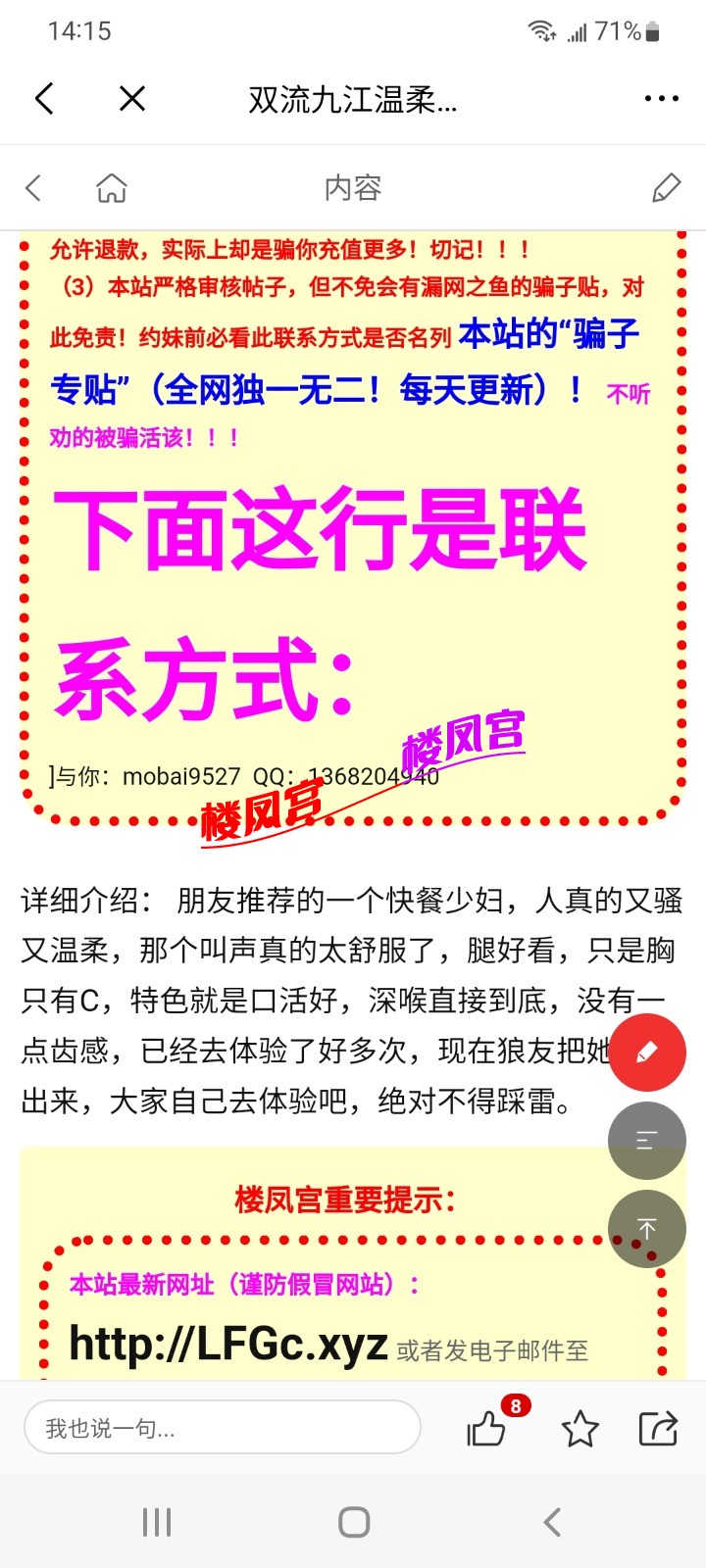Screen dimensions: 706x1568
Task: Go to the site home icon
Action: pyautogui.click(x=112, y=188)
